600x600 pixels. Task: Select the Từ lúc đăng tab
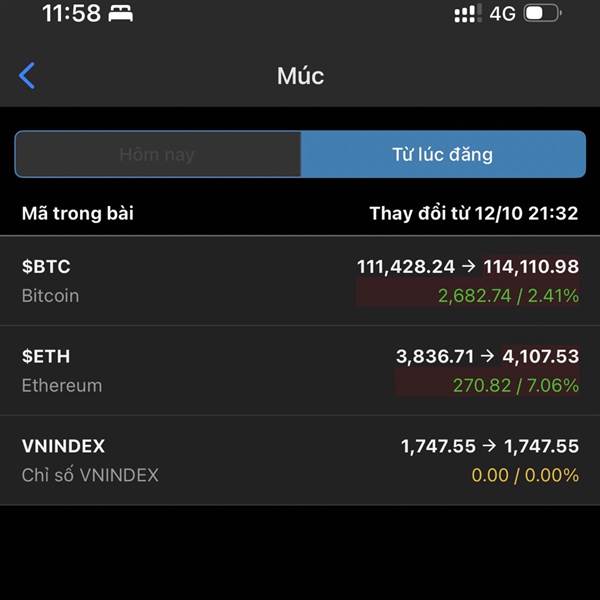click(443, 154)
